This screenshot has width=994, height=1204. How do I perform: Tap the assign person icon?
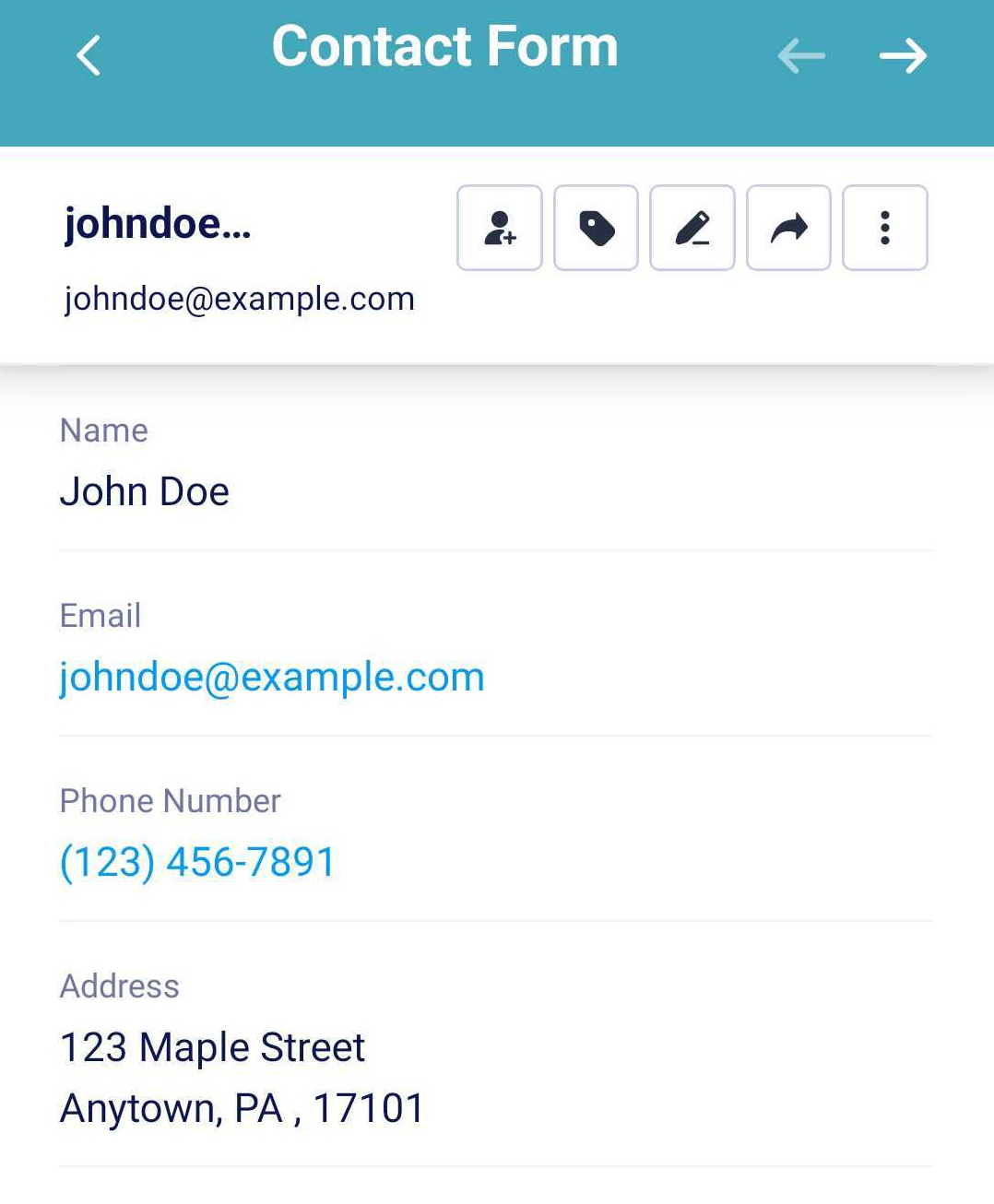tap(500, 228)
